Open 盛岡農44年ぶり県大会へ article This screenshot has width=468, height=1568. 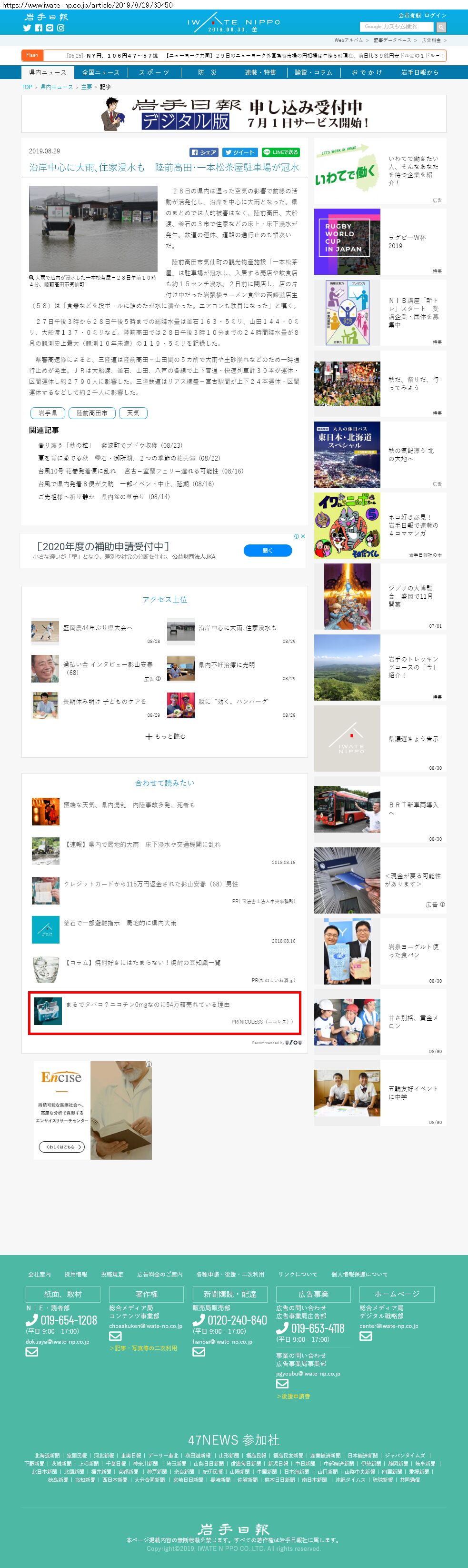(x=98, y=628)
